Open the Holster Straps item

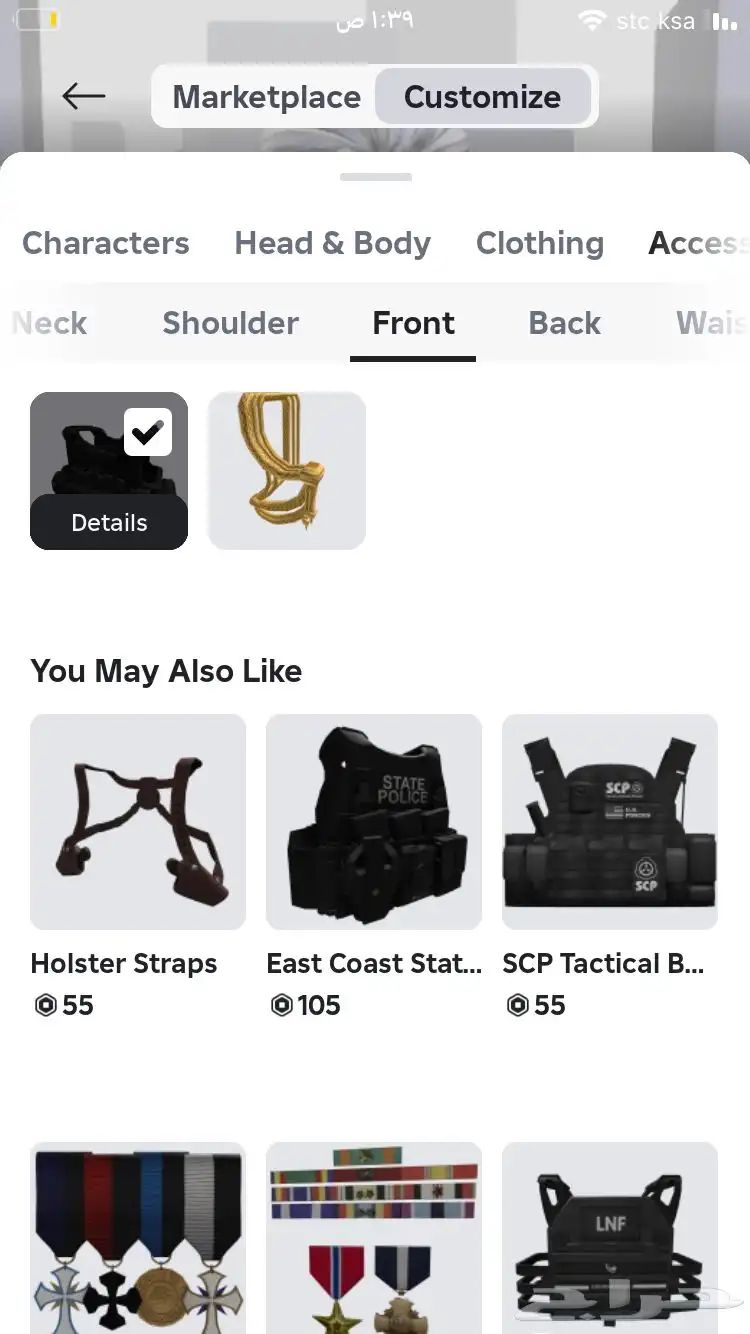[x=138, y=822]
